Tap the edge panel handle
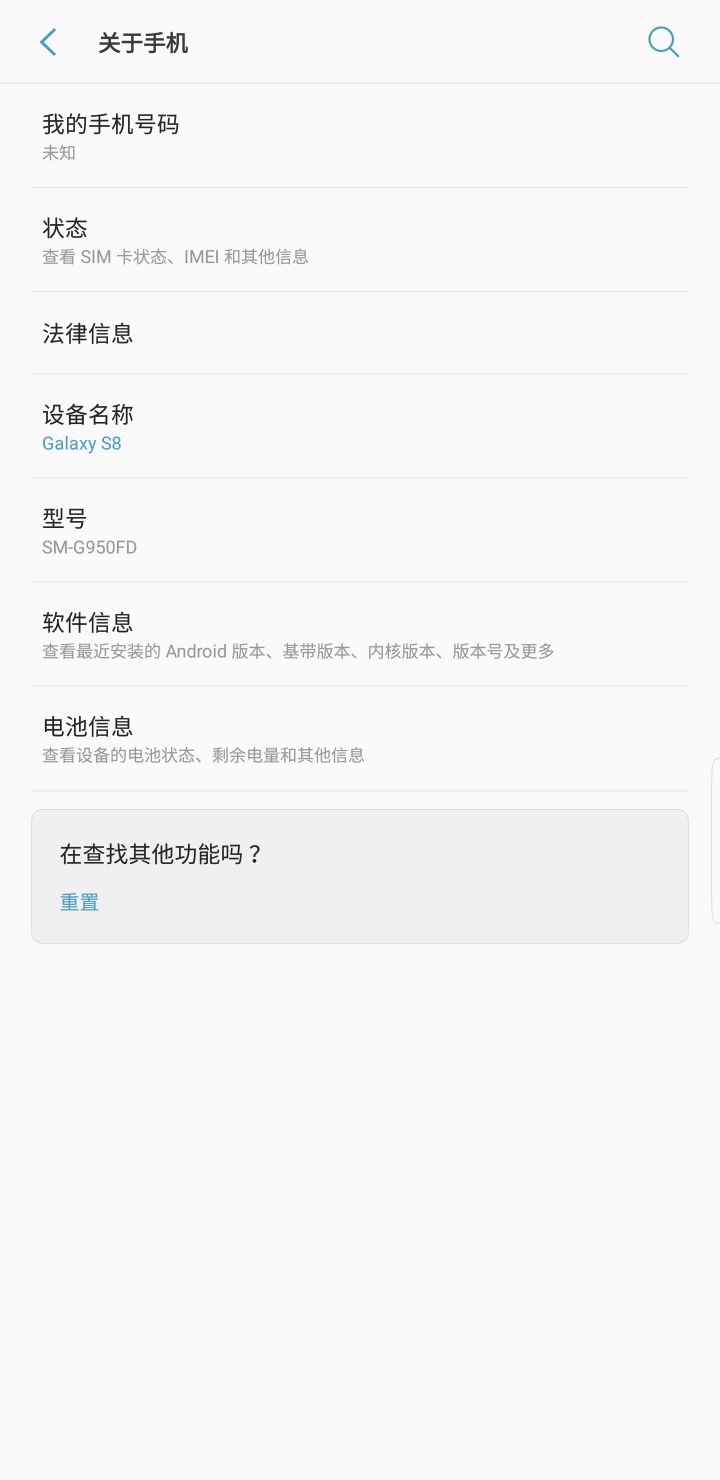Screen dimensions: 720x1480 [715, 840]
